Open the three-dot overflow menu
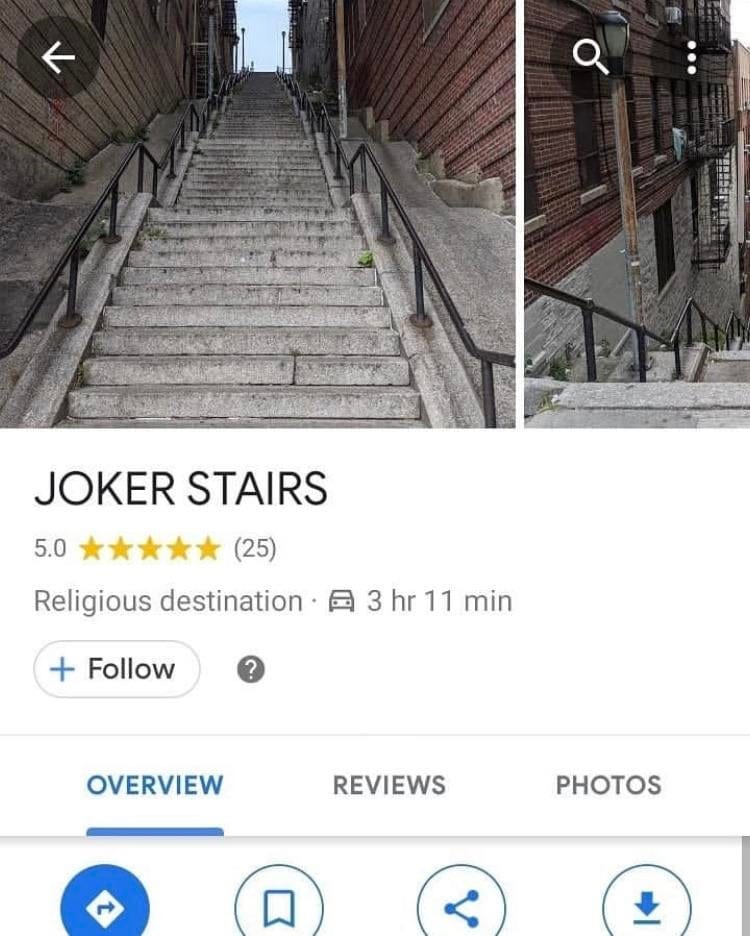Viewport: 750px width, 936px height. pos(691,58)
